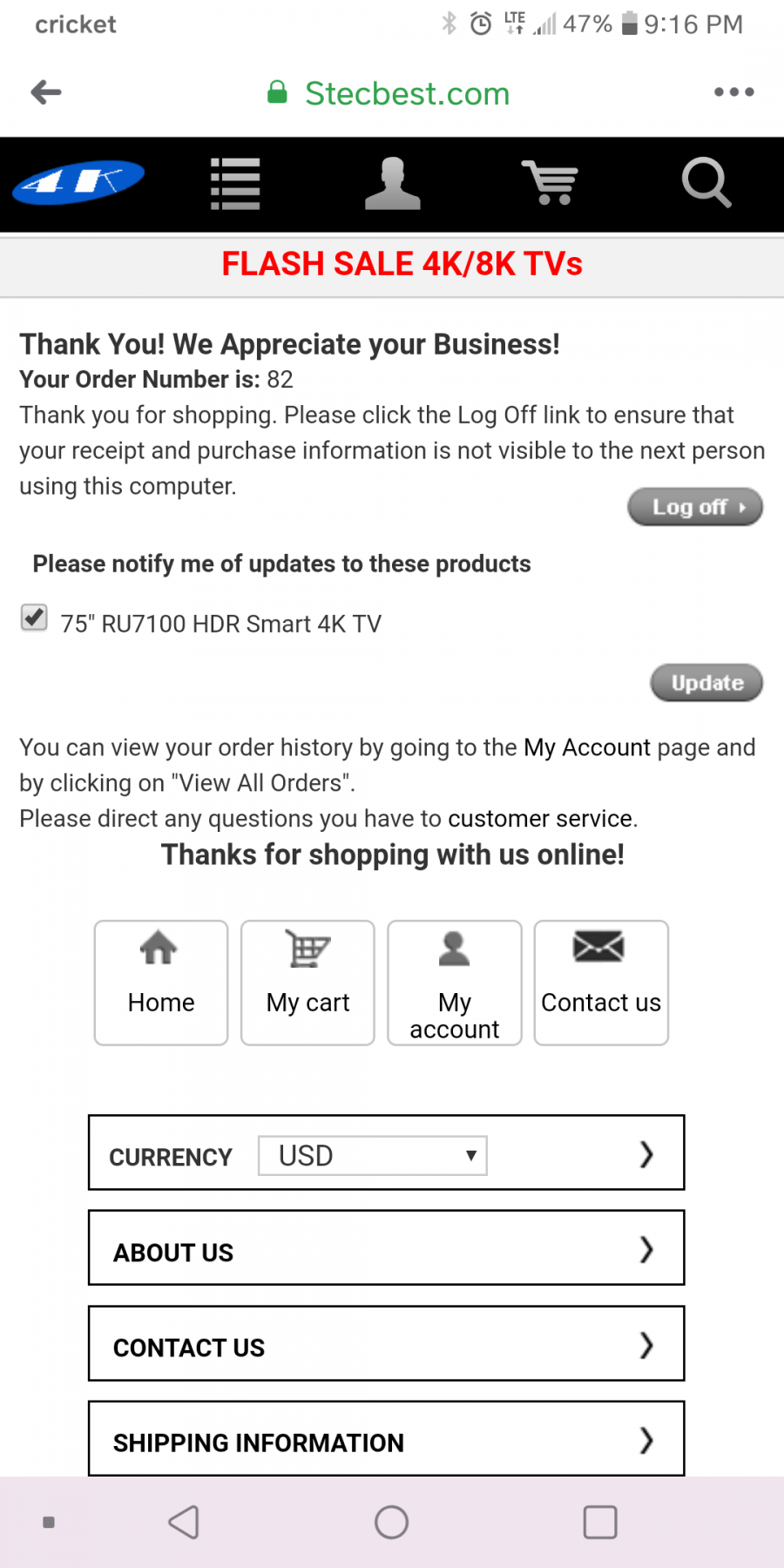Screen dimensions: 784x1568
Task: Open the shopping cart icon in header
Action: (x=551, y=183)
